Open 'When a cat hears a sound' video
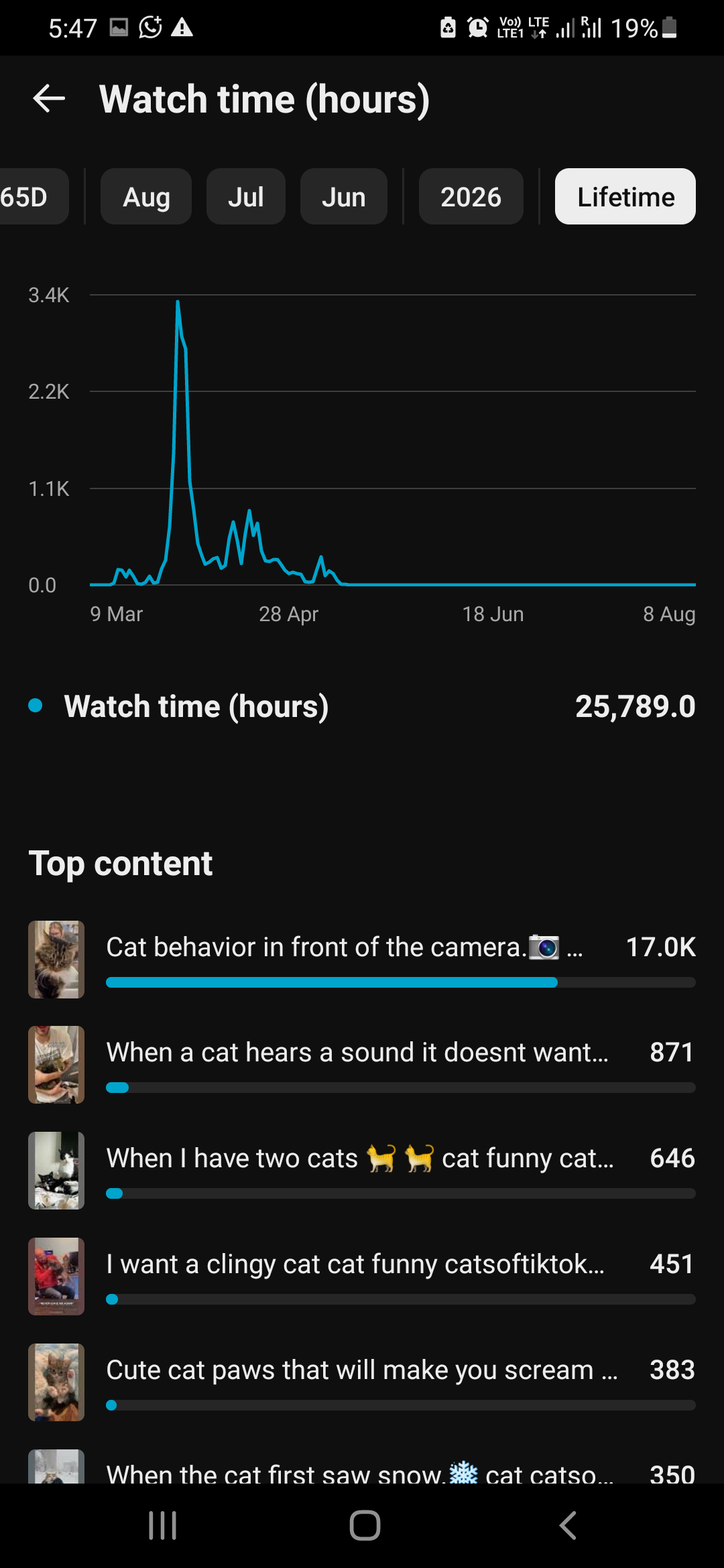724x1568 pixels. click(362, 1065)
